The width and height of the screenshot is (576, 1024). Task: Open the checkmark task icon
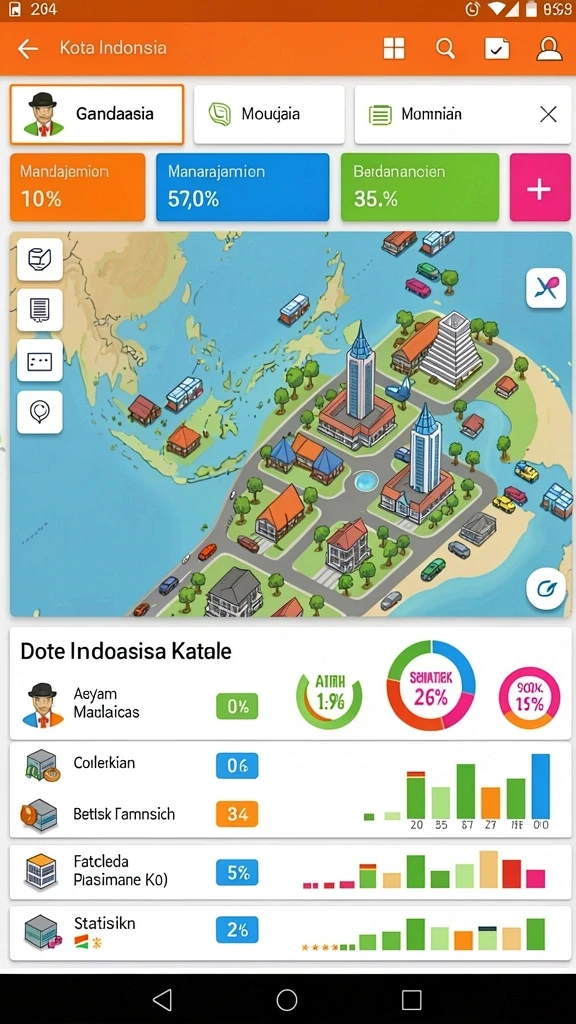tap(497, 48)
